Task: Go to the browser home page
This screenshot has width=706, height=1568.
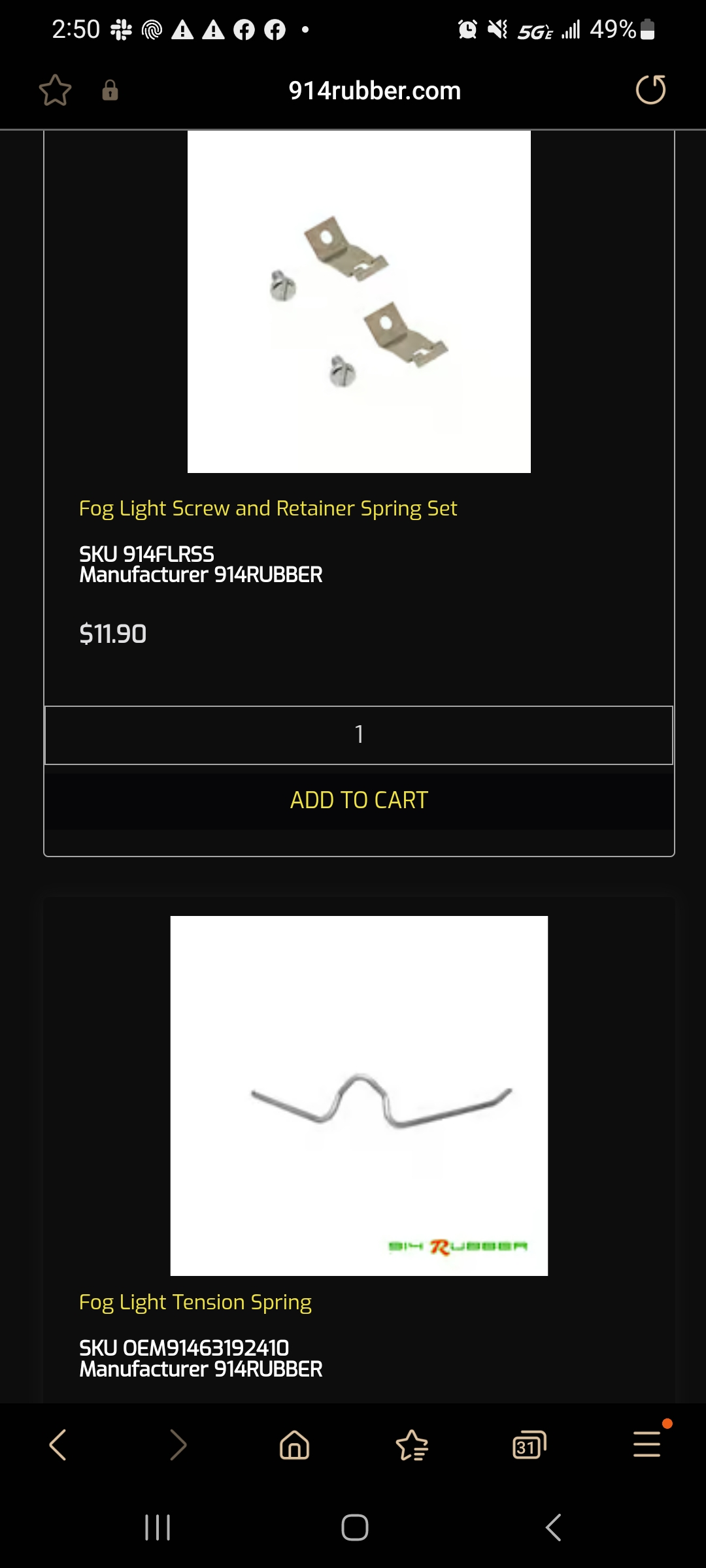Action: point(294,1445)
